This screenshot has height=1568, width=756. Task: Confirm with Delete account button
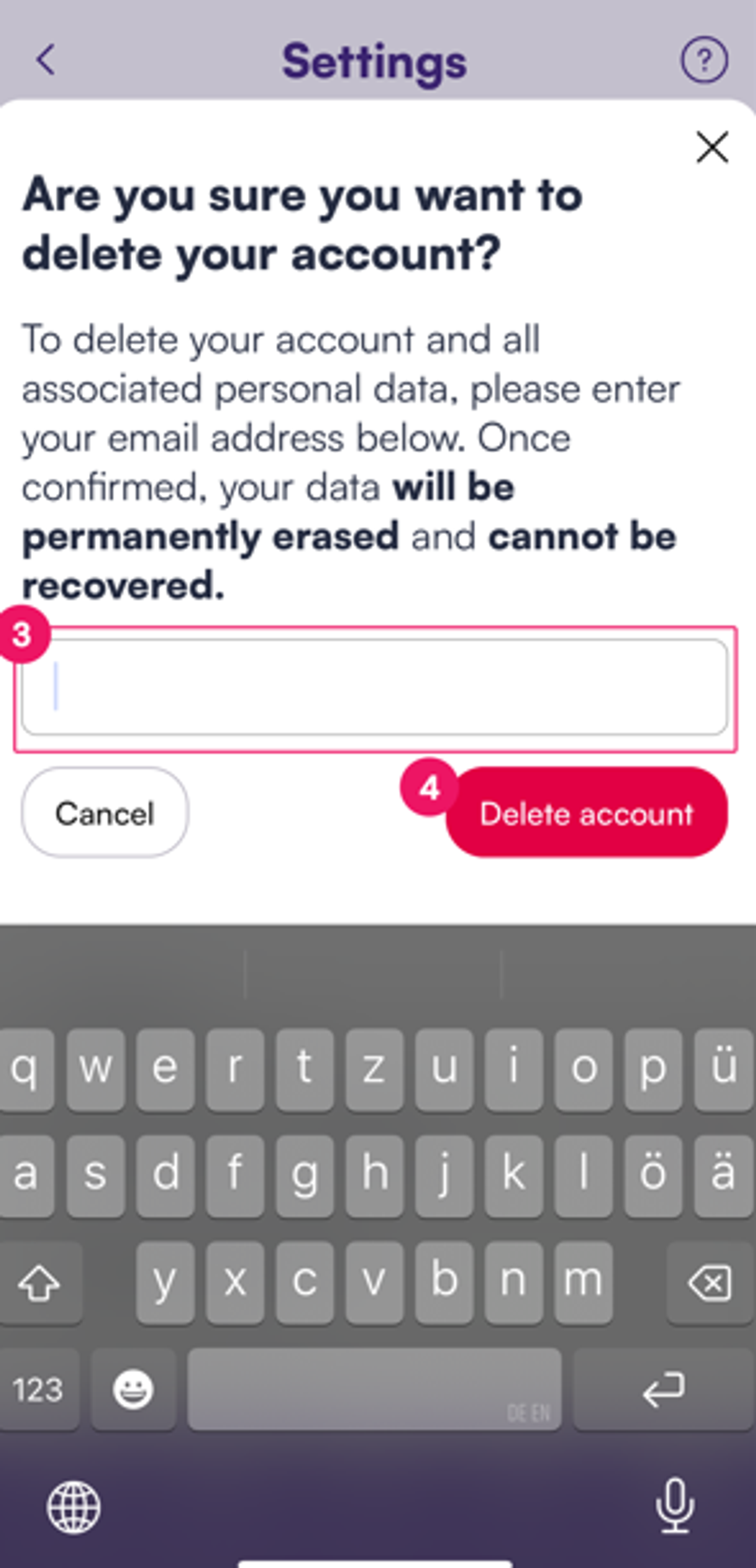pyautogui.click(x=586, y=813)
